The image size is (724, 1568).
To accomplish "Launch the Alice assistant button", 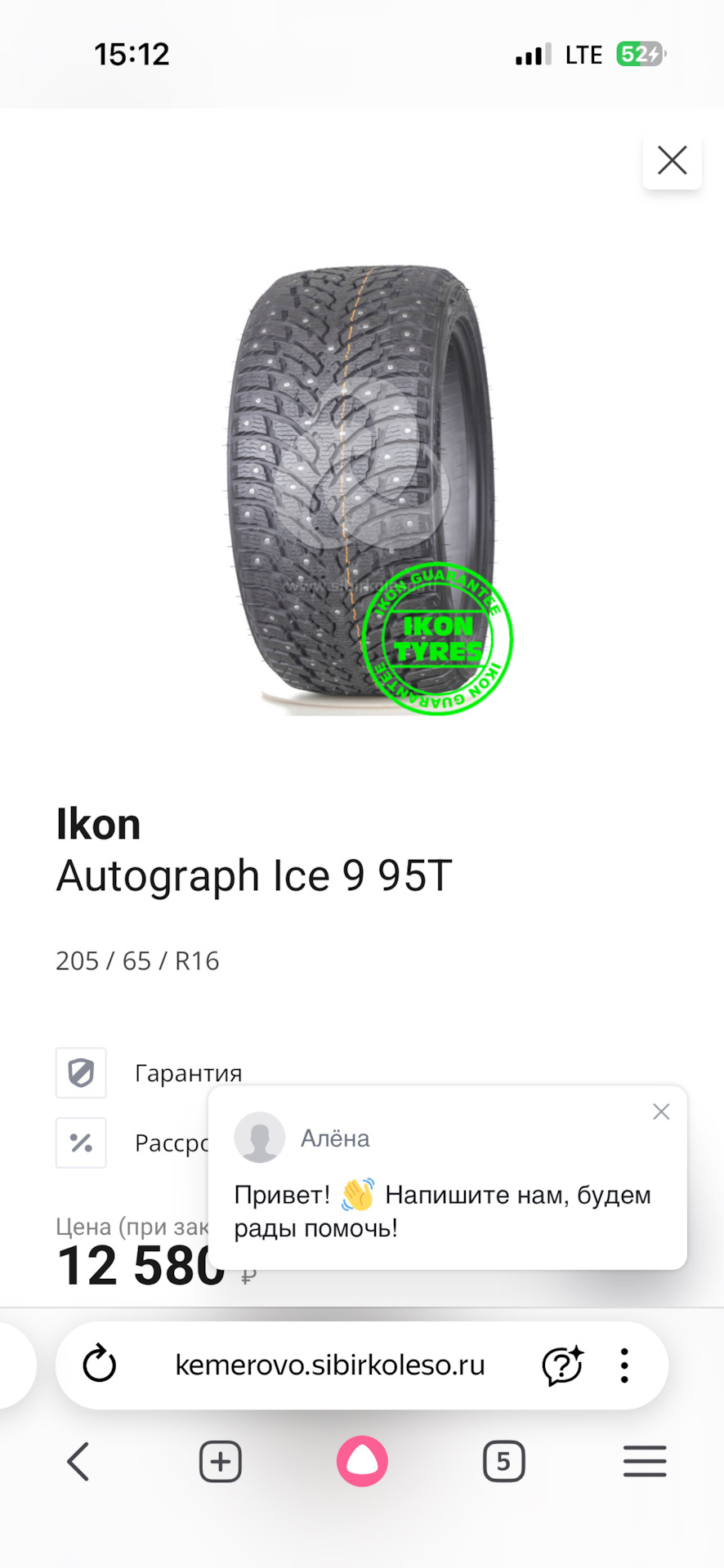I will [x=362, y=1461].
